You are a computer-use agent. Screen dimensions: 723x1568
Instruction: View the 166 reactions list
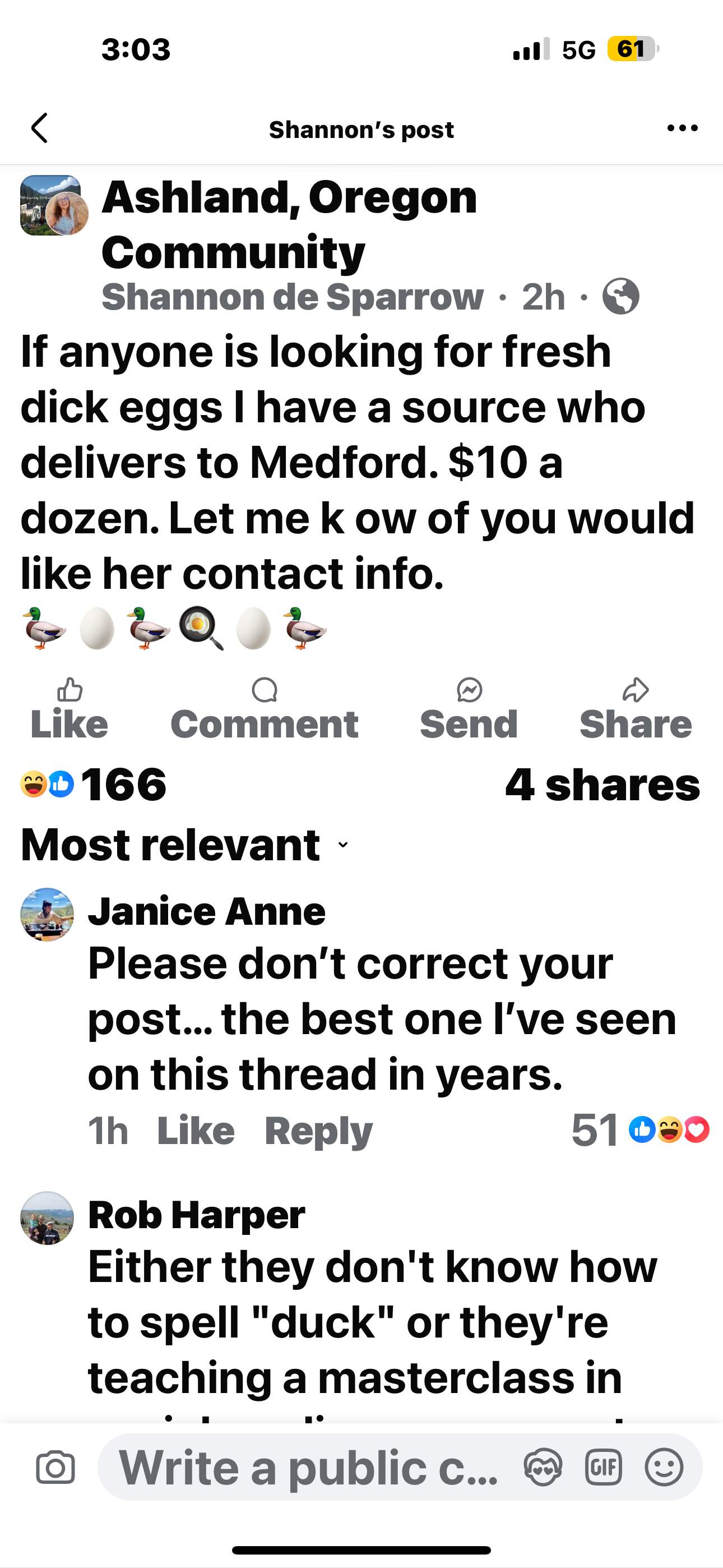tap(94, 784)
